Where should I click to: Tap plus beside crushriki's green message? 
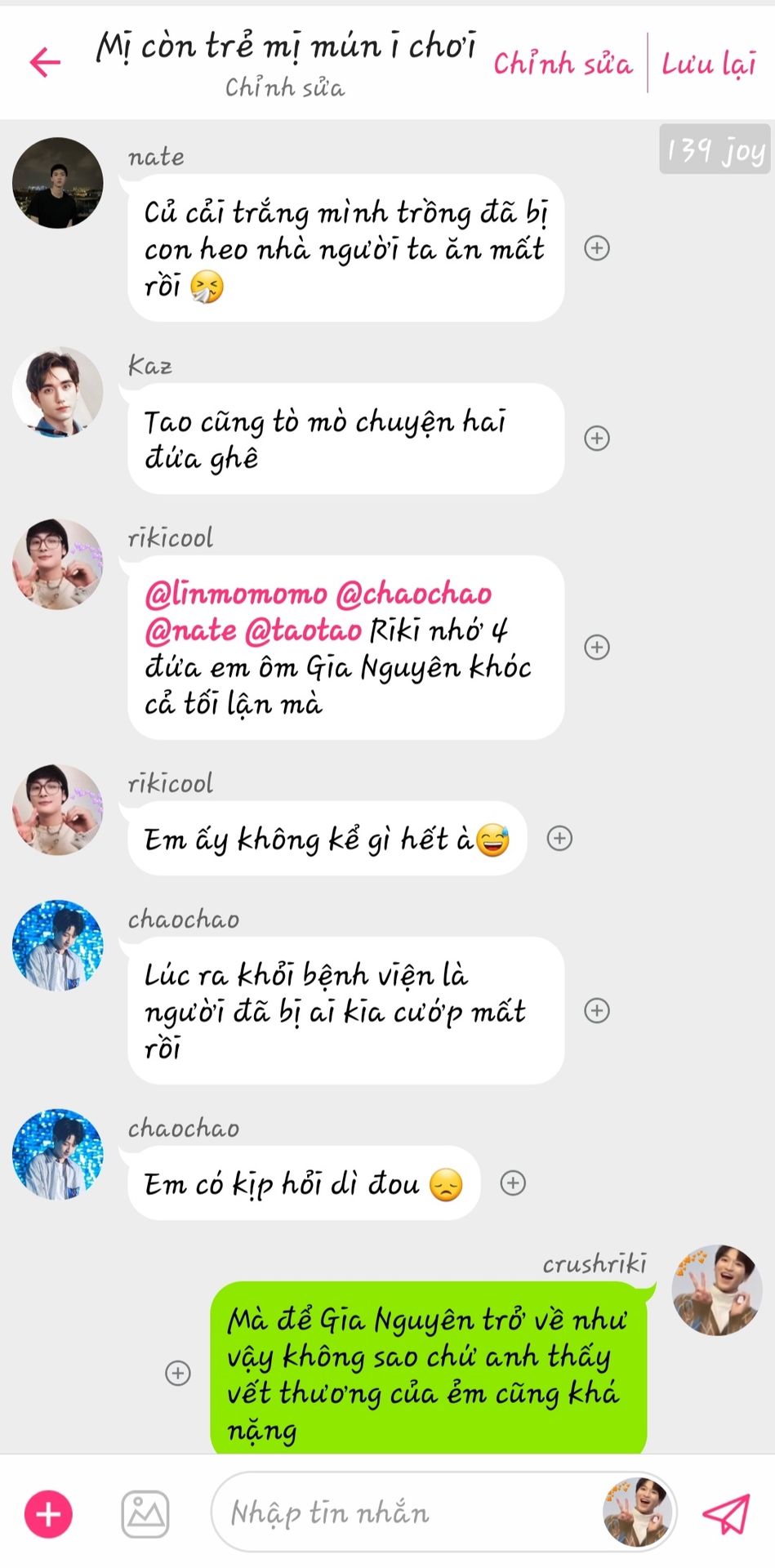point(178,1373)
